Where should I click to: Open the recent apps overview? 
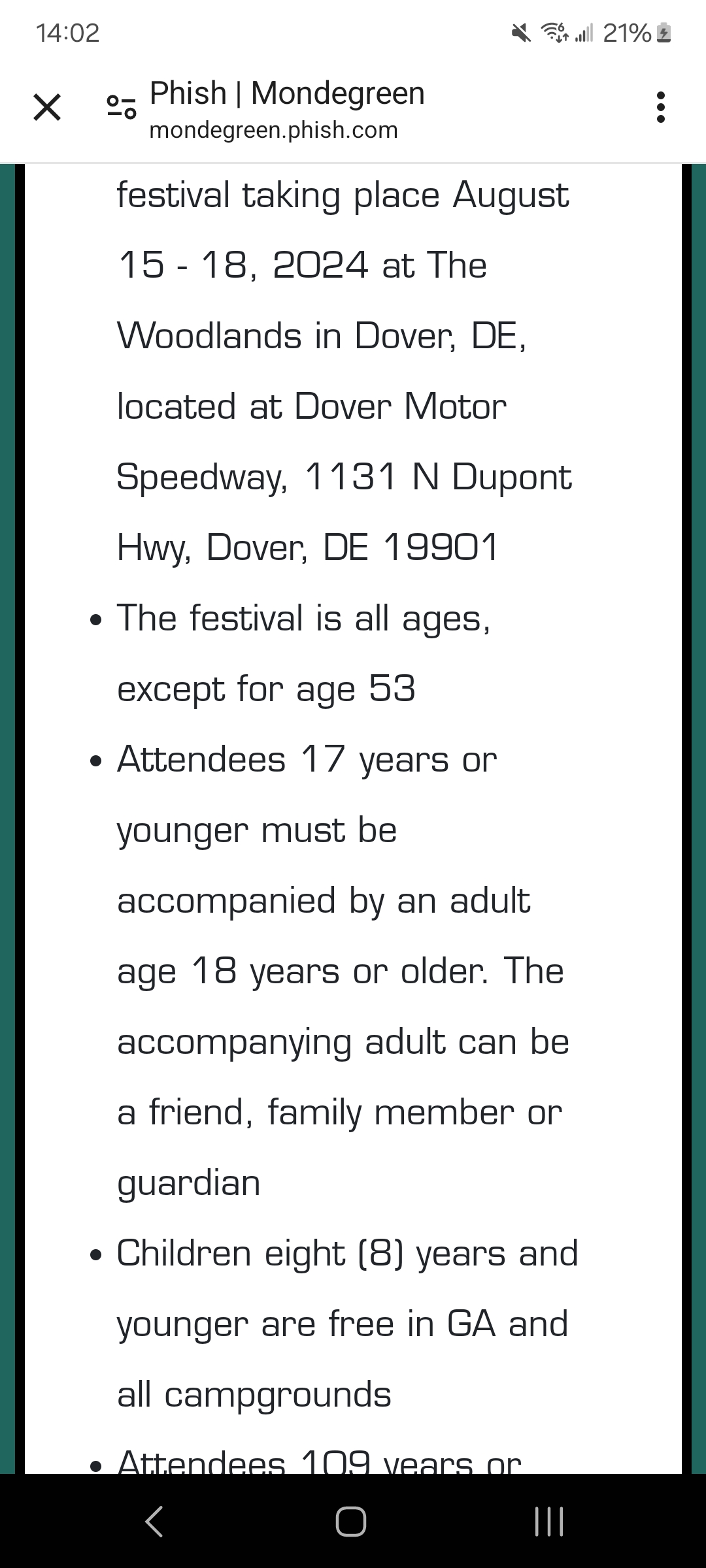point(549,1521)
